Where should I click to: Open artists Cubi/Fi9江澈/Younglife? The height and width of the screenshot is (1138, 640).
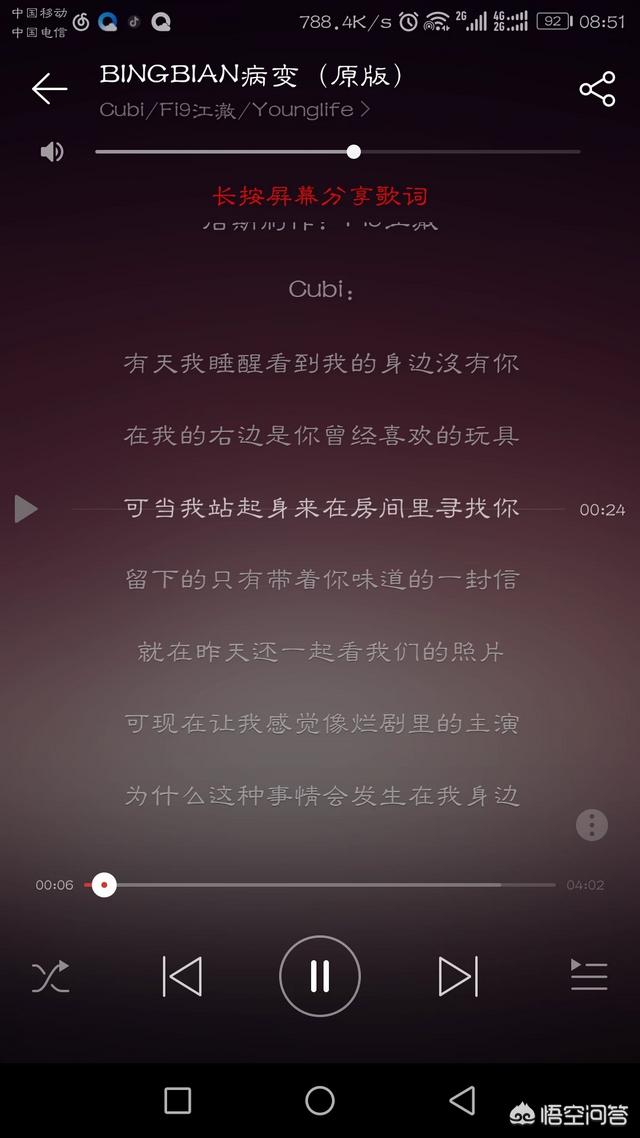pyautogui.click(x=235, y=110)
